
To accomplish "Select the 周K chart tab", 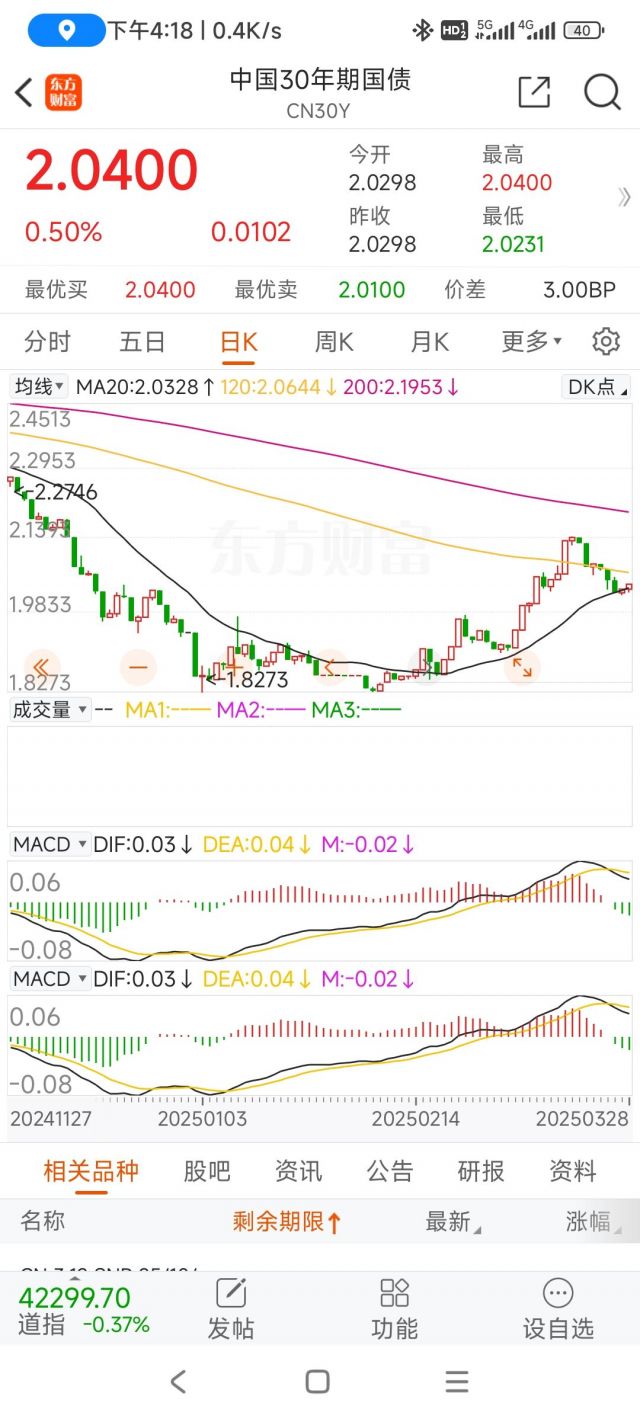I will pos(334,342).
